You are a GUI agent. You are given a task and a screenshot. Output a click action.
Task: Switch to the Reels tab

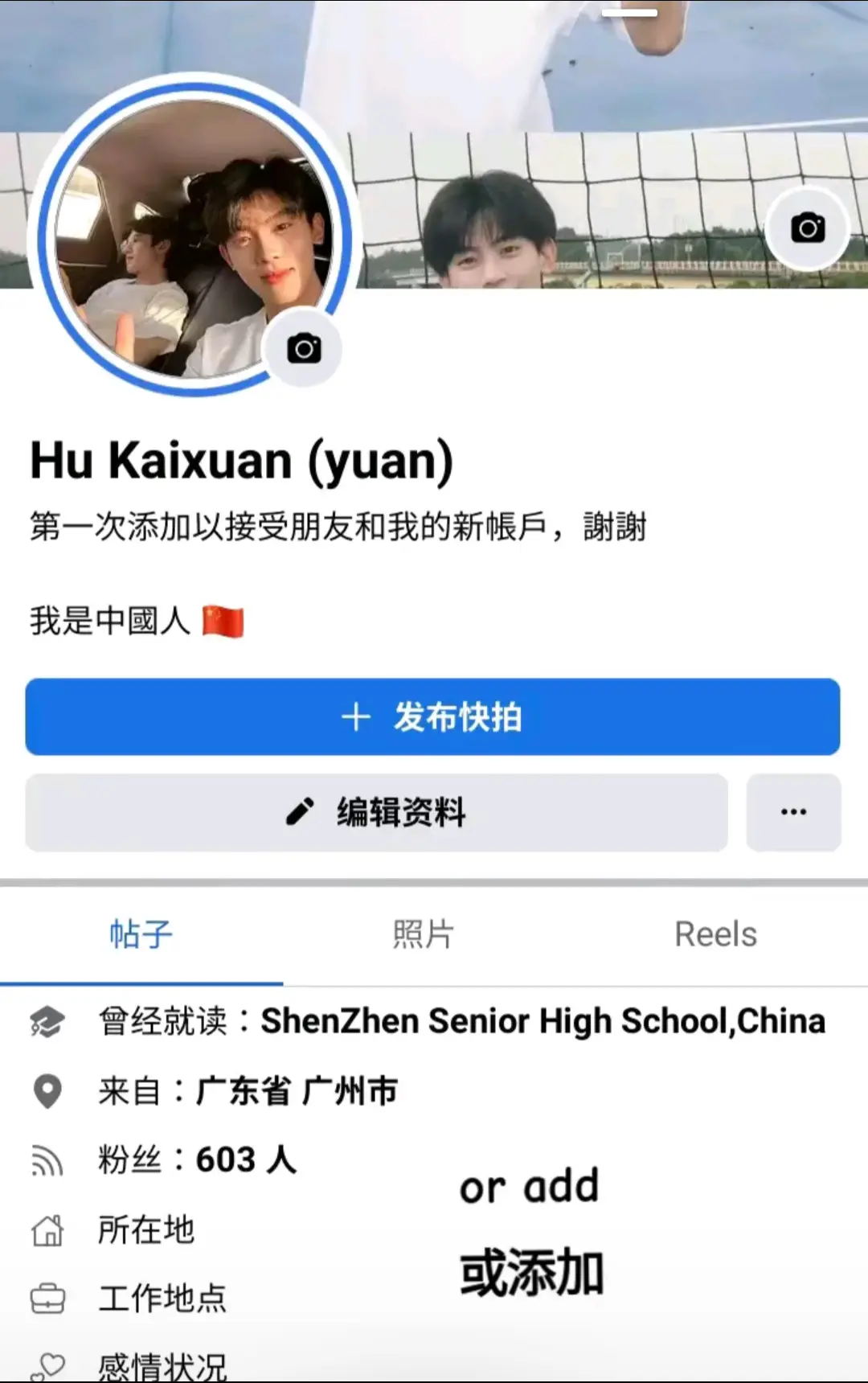715,934
